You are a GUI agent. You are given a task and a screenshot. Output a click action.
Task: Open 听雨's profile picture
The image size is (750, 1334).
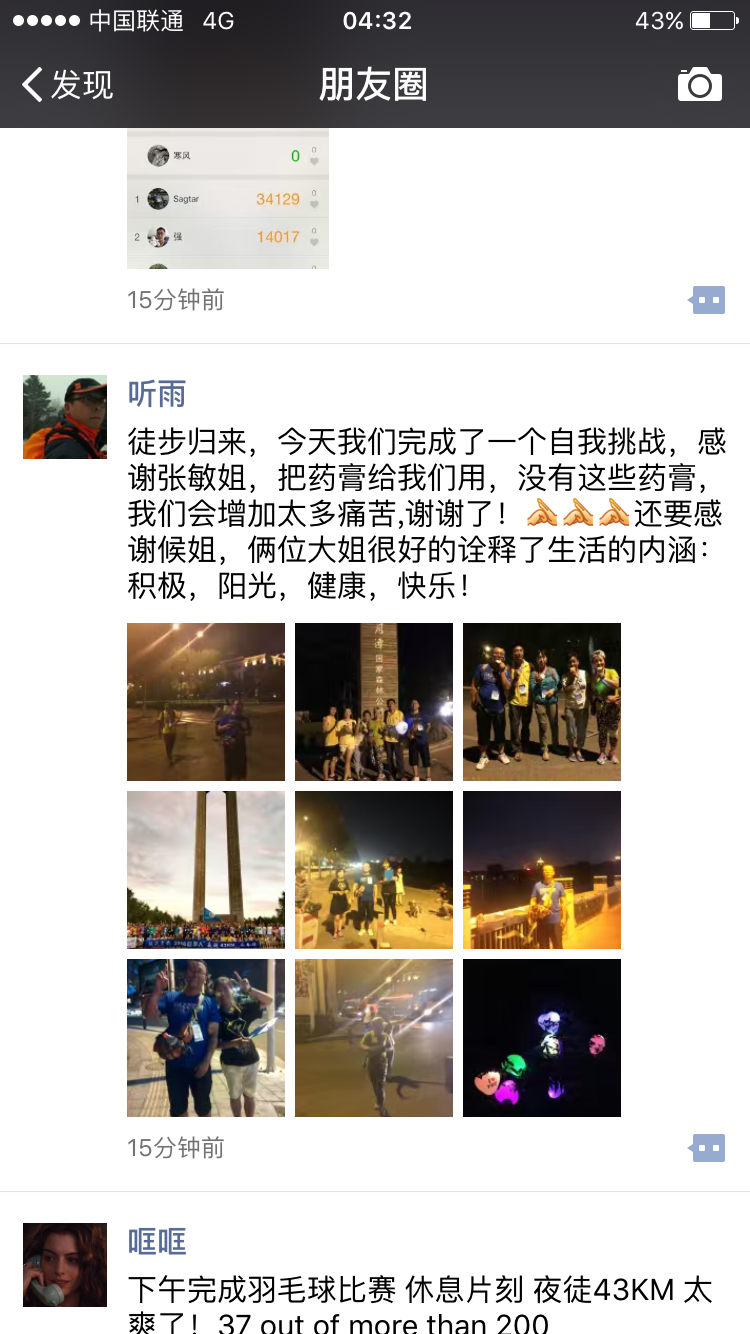[65, 417]
